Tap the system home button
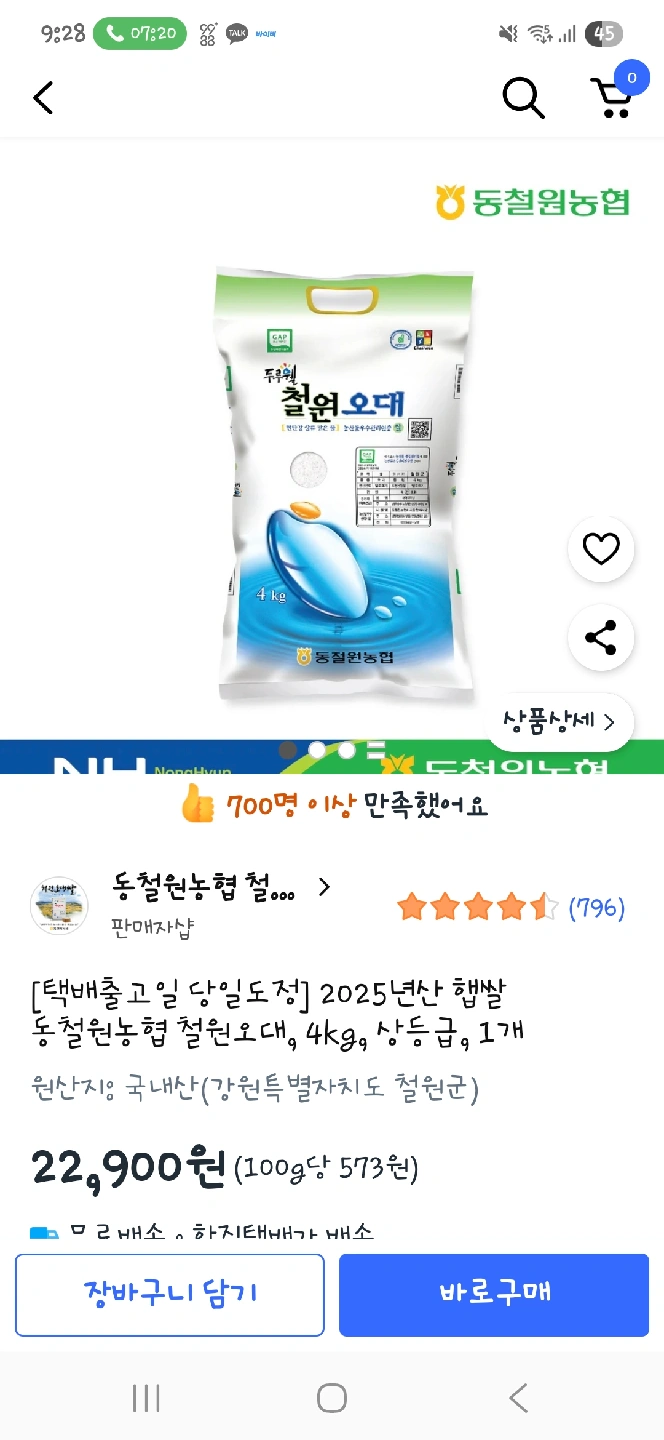This screenshot has height=1440, width=664. [331, 1398]
